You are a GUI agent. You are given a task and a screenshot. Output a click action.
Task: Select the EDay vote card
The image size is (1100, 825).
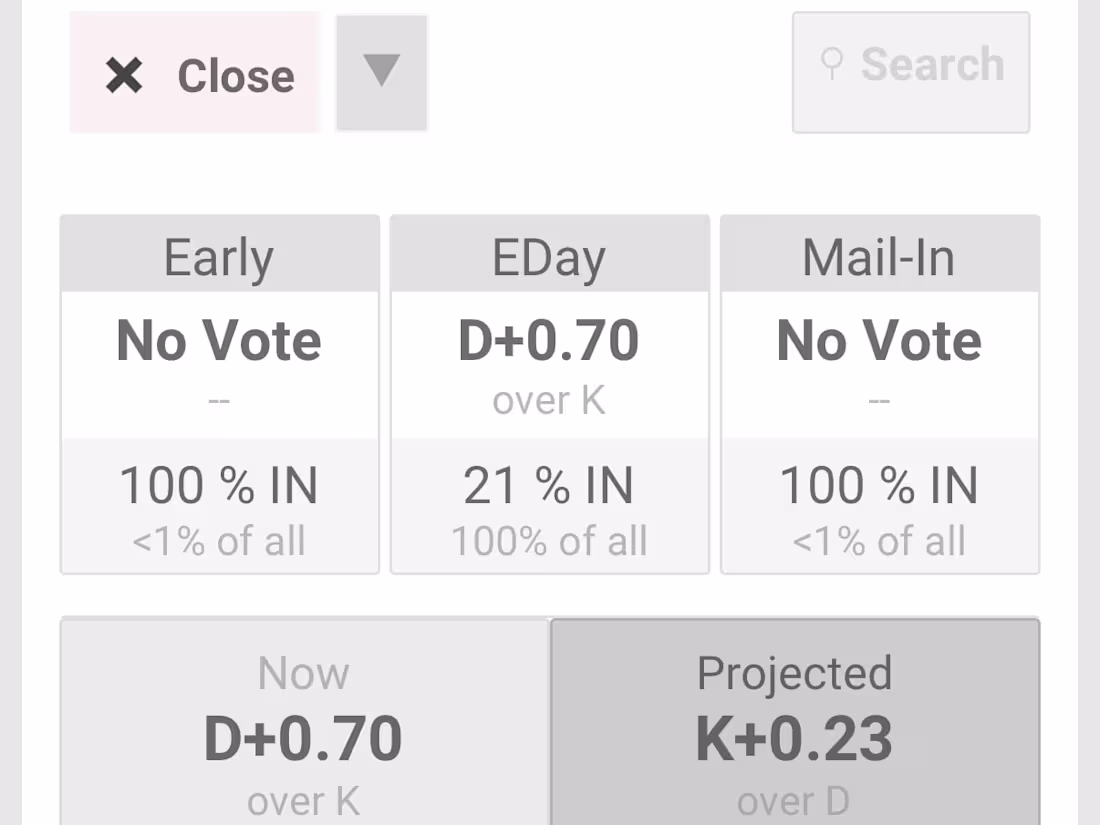[549, 394]
